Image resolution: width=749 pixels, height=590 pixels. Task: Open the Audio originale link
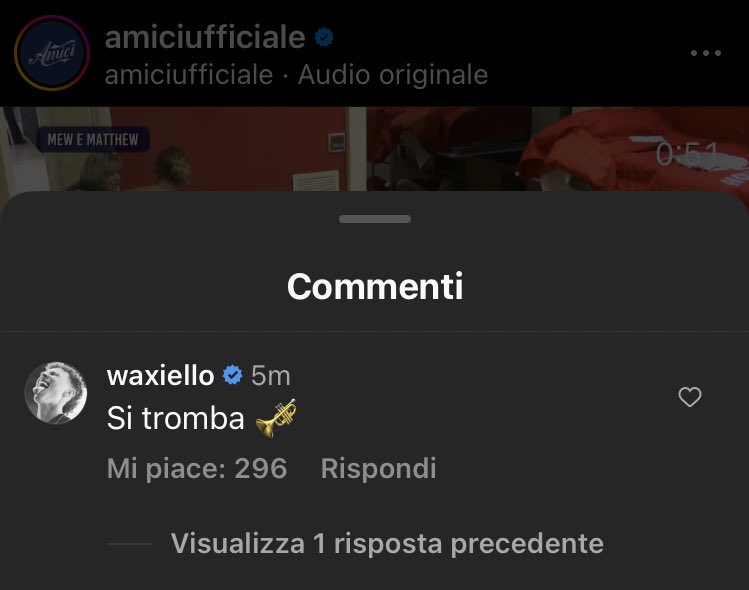[393, 75]
